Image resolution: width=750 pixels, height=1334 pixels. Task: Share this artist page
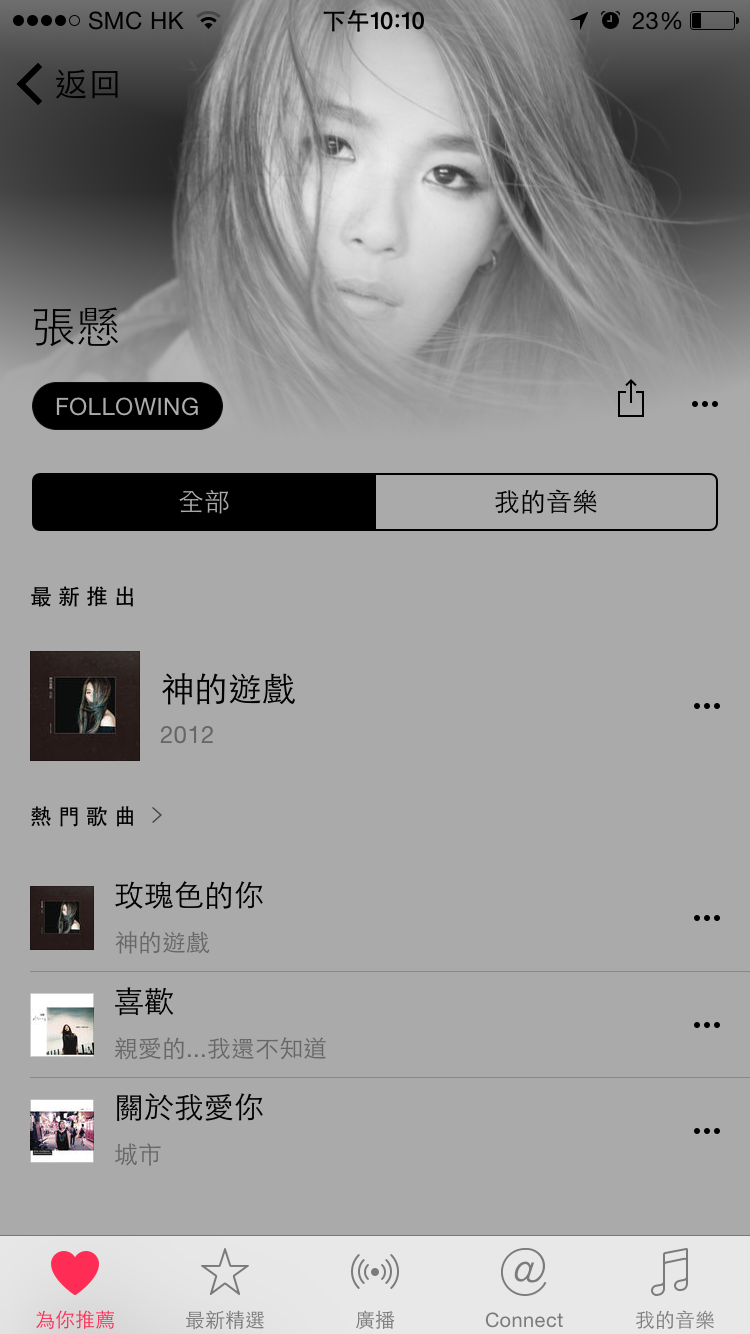[x=630, y=399]
